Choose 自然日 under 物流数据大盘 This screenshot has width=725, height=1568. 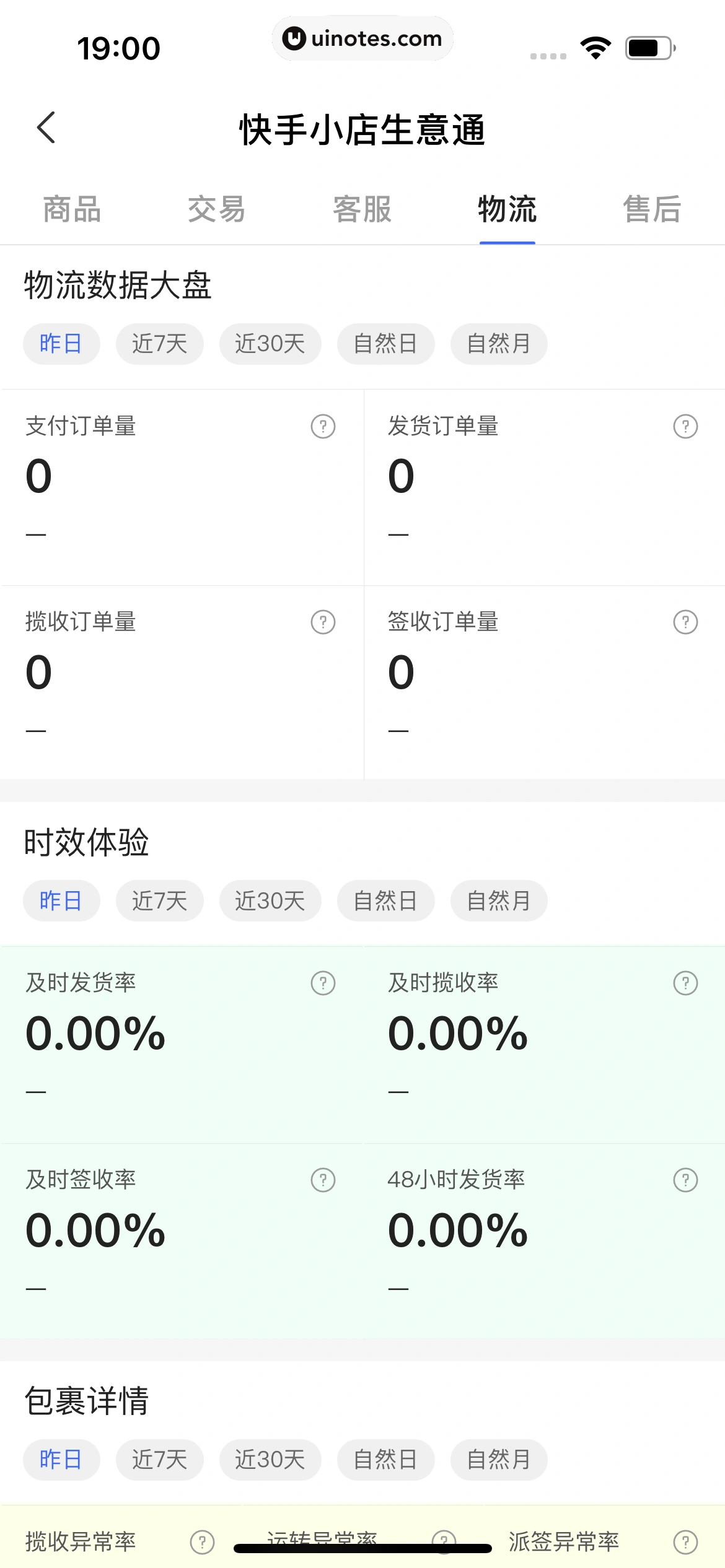(385, 344)
